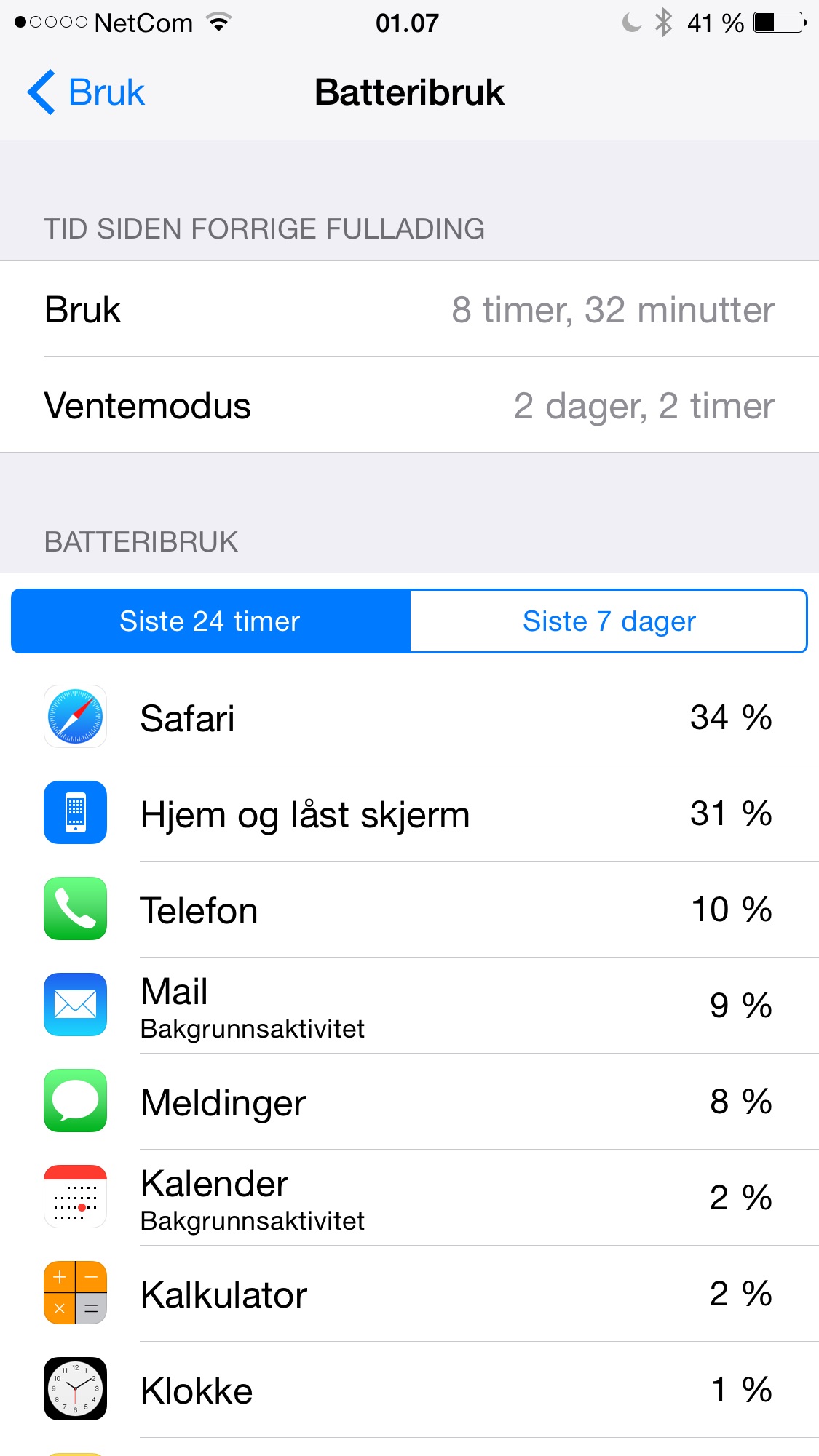Select the Siste 24 timer segment

pyautogui.click(x=210, y=621)
